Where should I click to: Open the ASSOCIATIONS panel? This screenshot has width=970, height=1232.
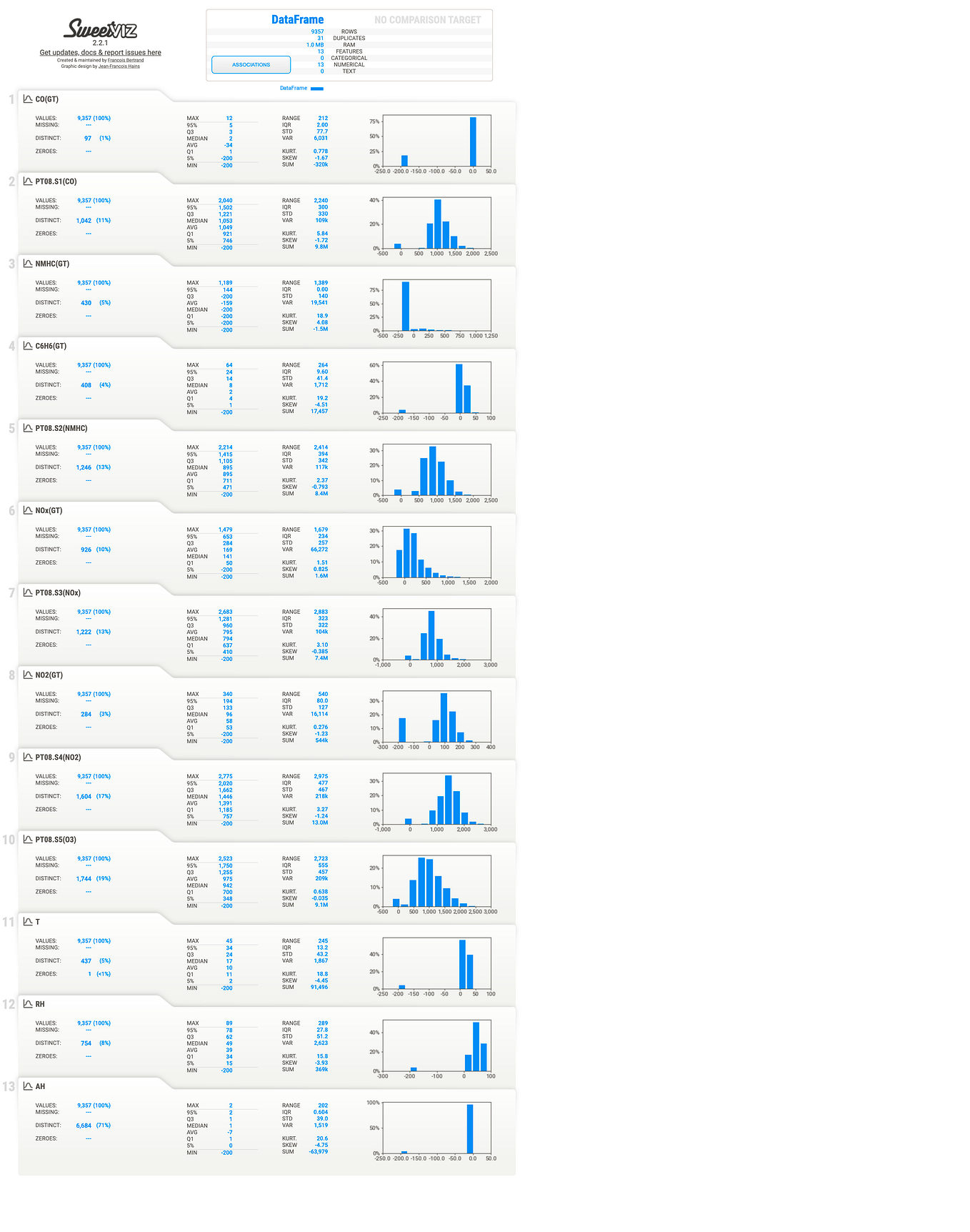tap(251, 65)
